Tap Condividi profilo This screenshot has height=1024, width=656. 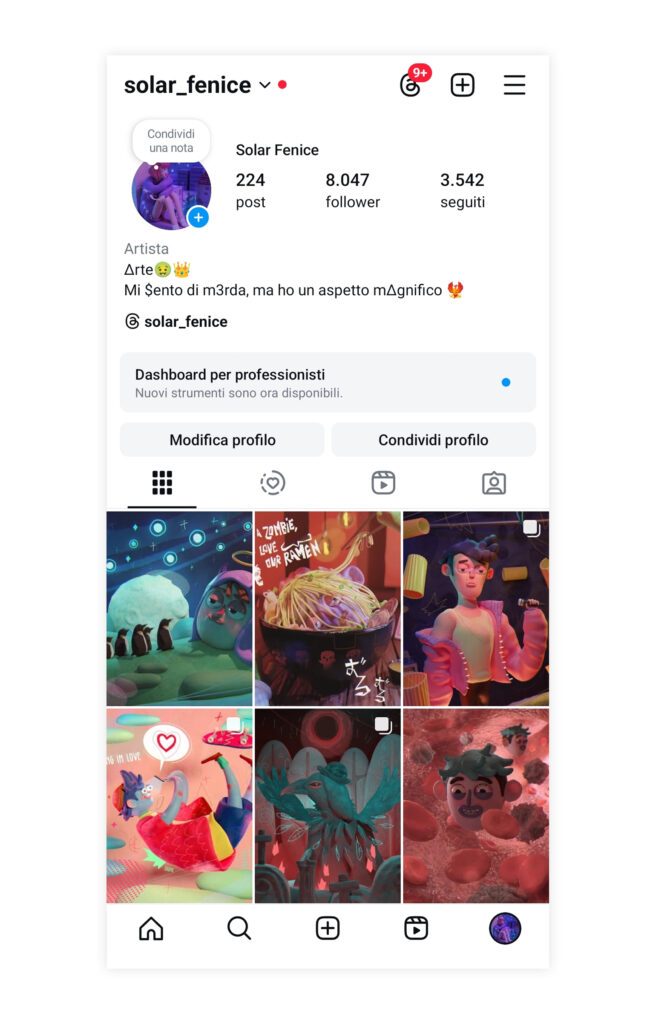433,440
